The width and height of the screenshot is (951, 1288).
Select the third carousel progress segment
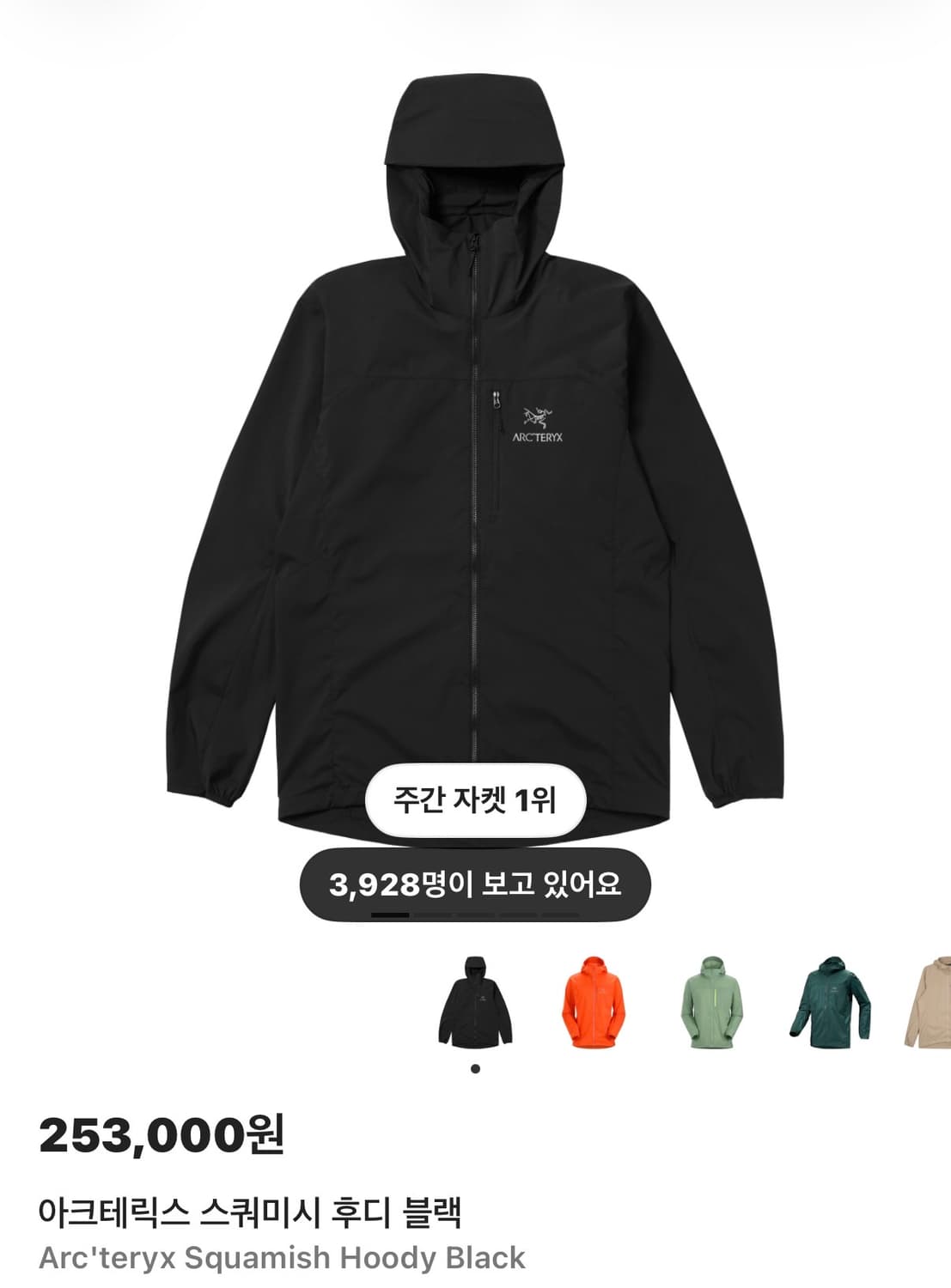click(x=474, y=914)
